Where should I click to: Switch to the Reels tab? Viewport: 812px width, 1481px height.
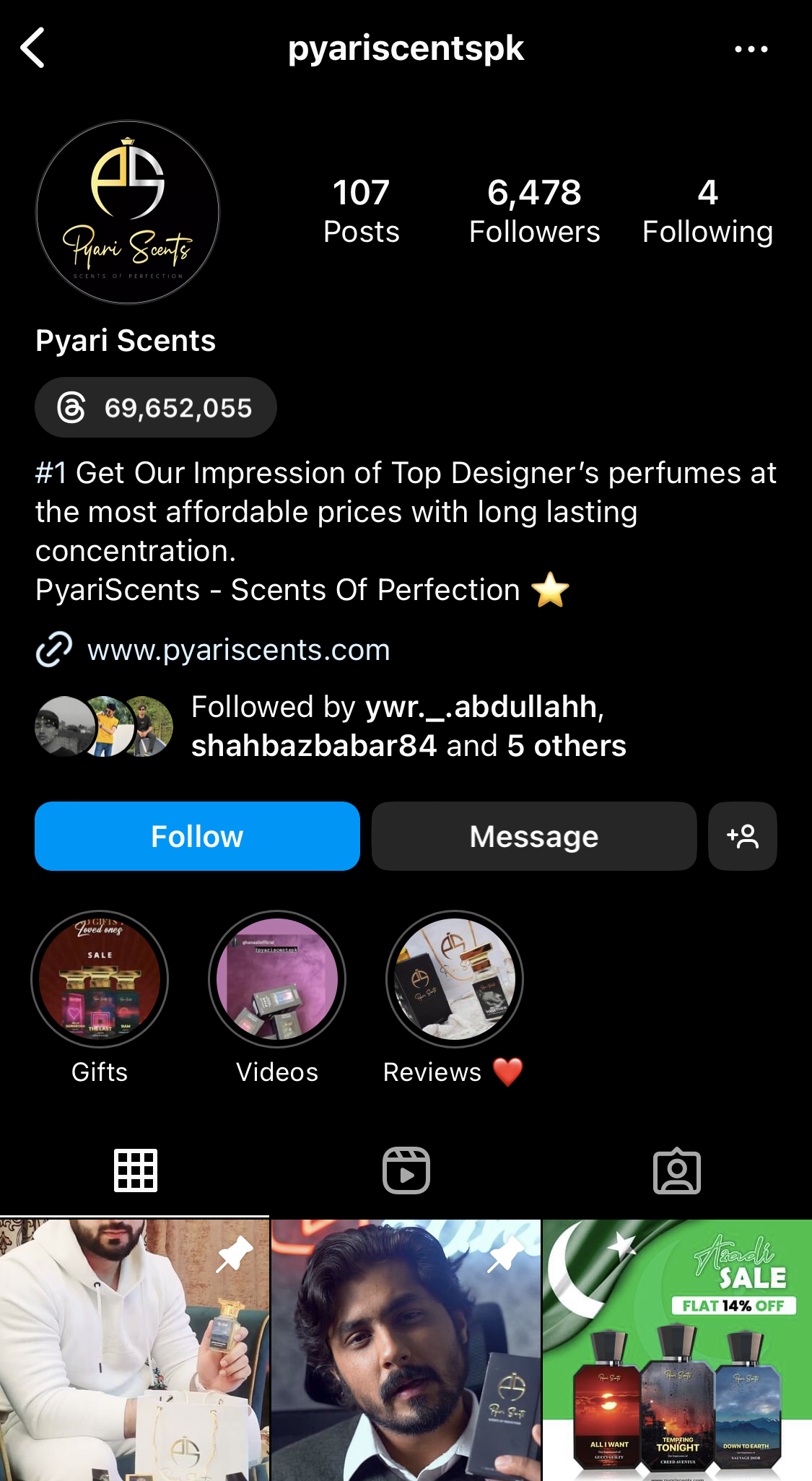tap(406, 1171)
